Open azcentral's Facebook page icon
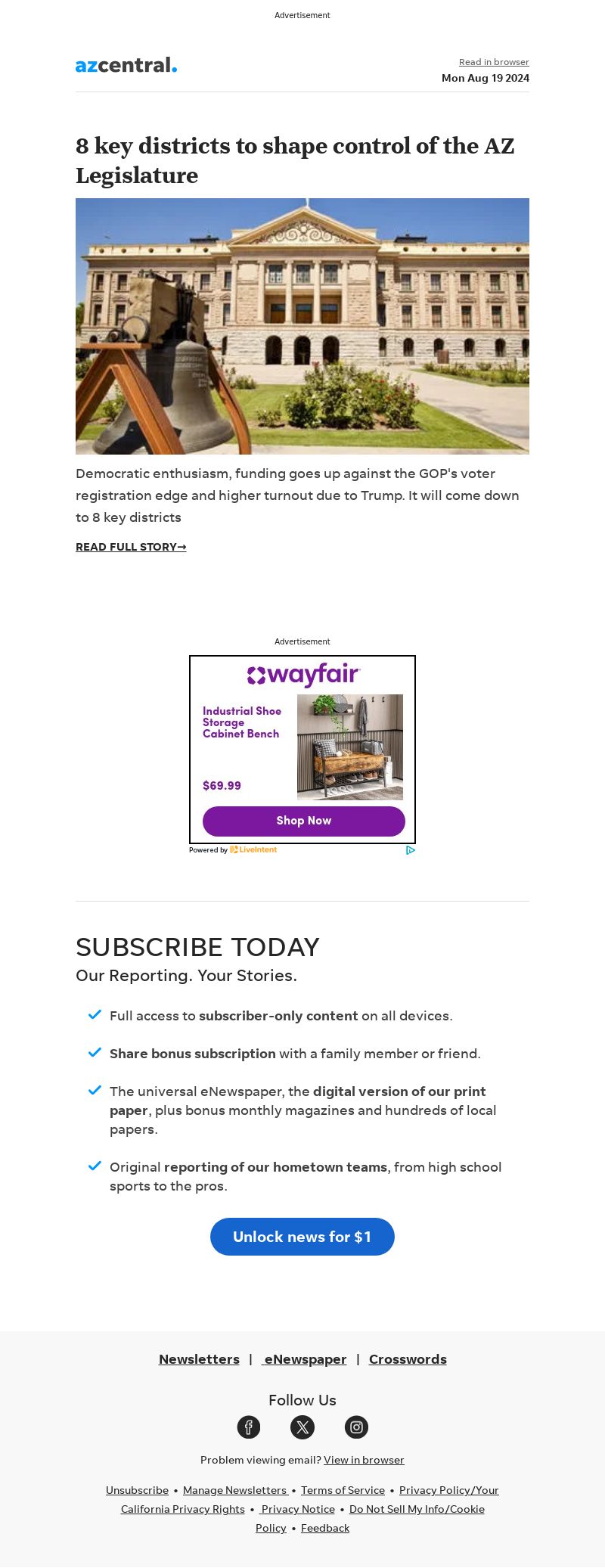 [249, 1427]
